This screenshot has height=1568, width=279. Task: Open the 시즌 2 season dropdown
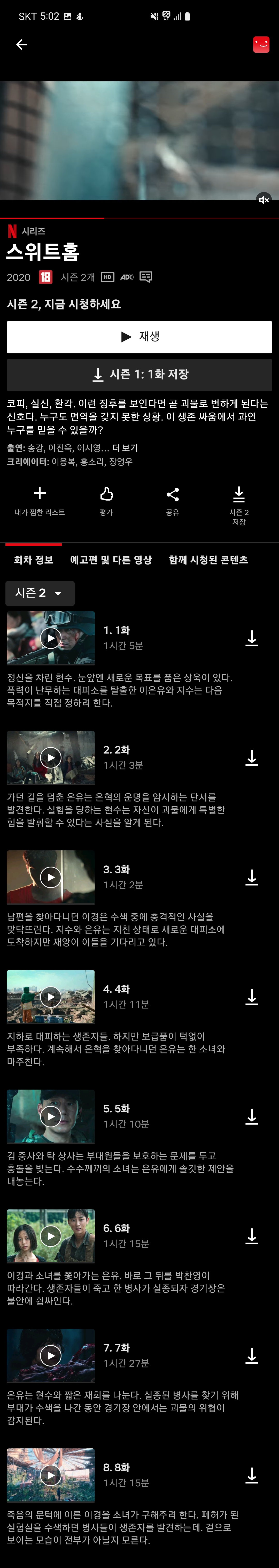point(40,593)
